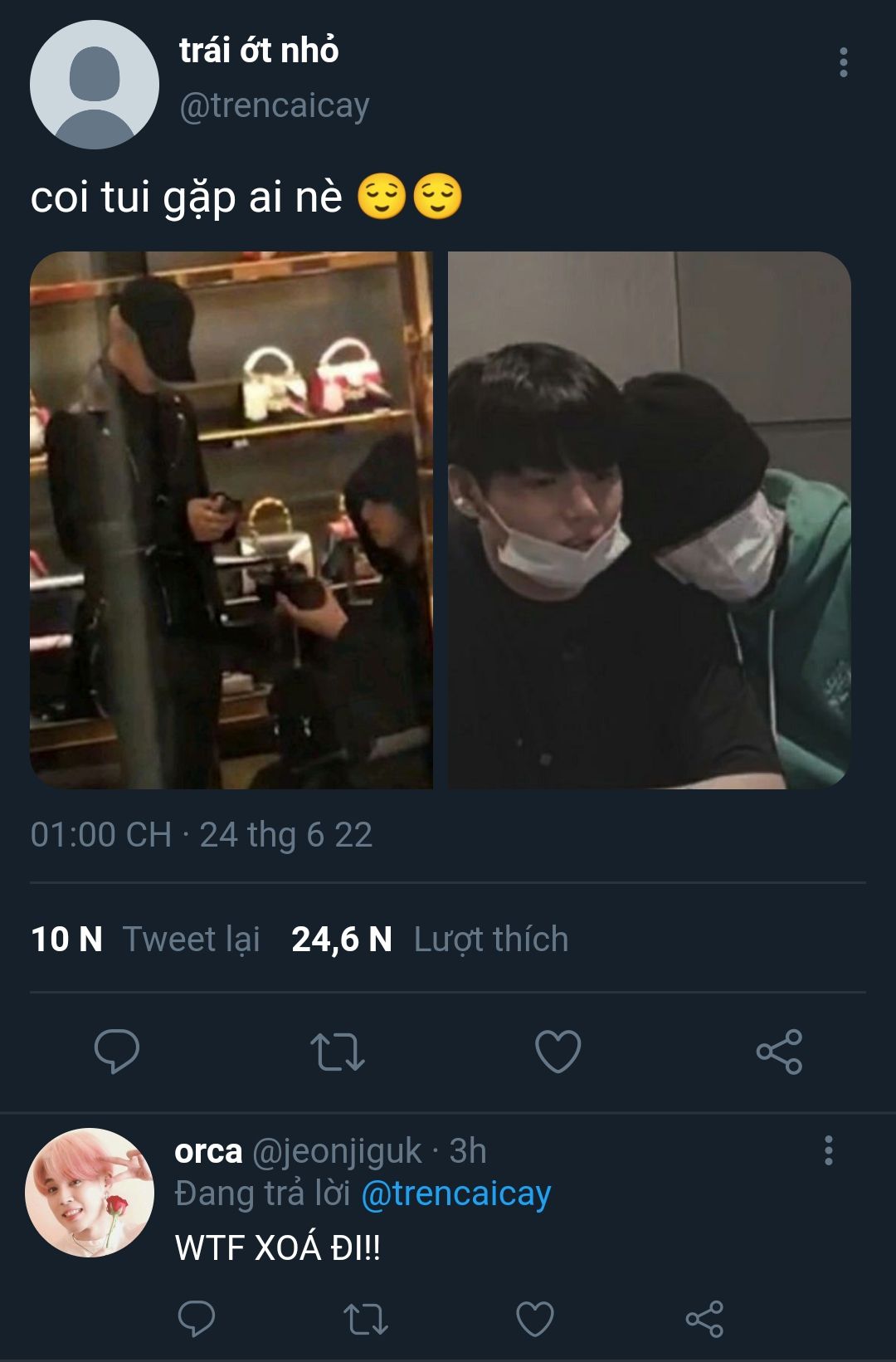896x1362 pixels.
Task: Share orca's reply
Action: point(704,1318)
